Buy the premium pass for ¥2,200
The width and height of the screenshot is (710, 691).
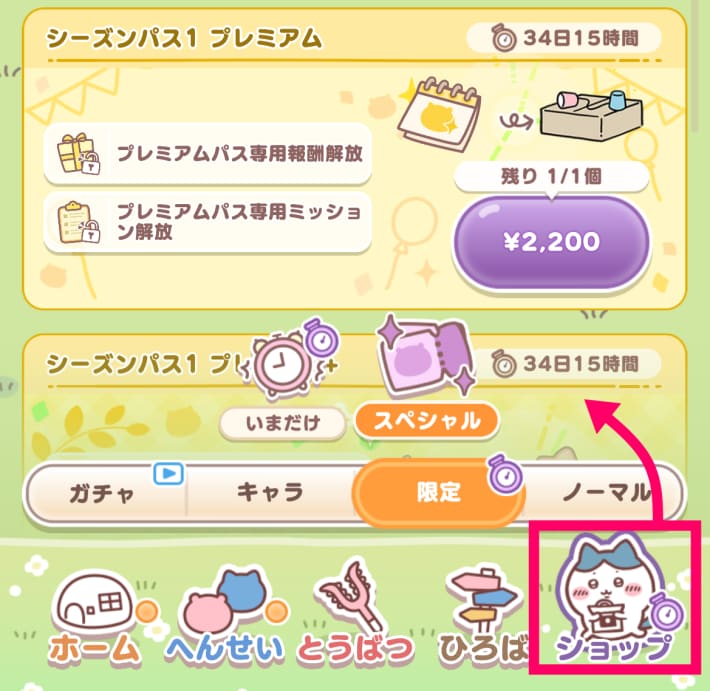(551, 241)
